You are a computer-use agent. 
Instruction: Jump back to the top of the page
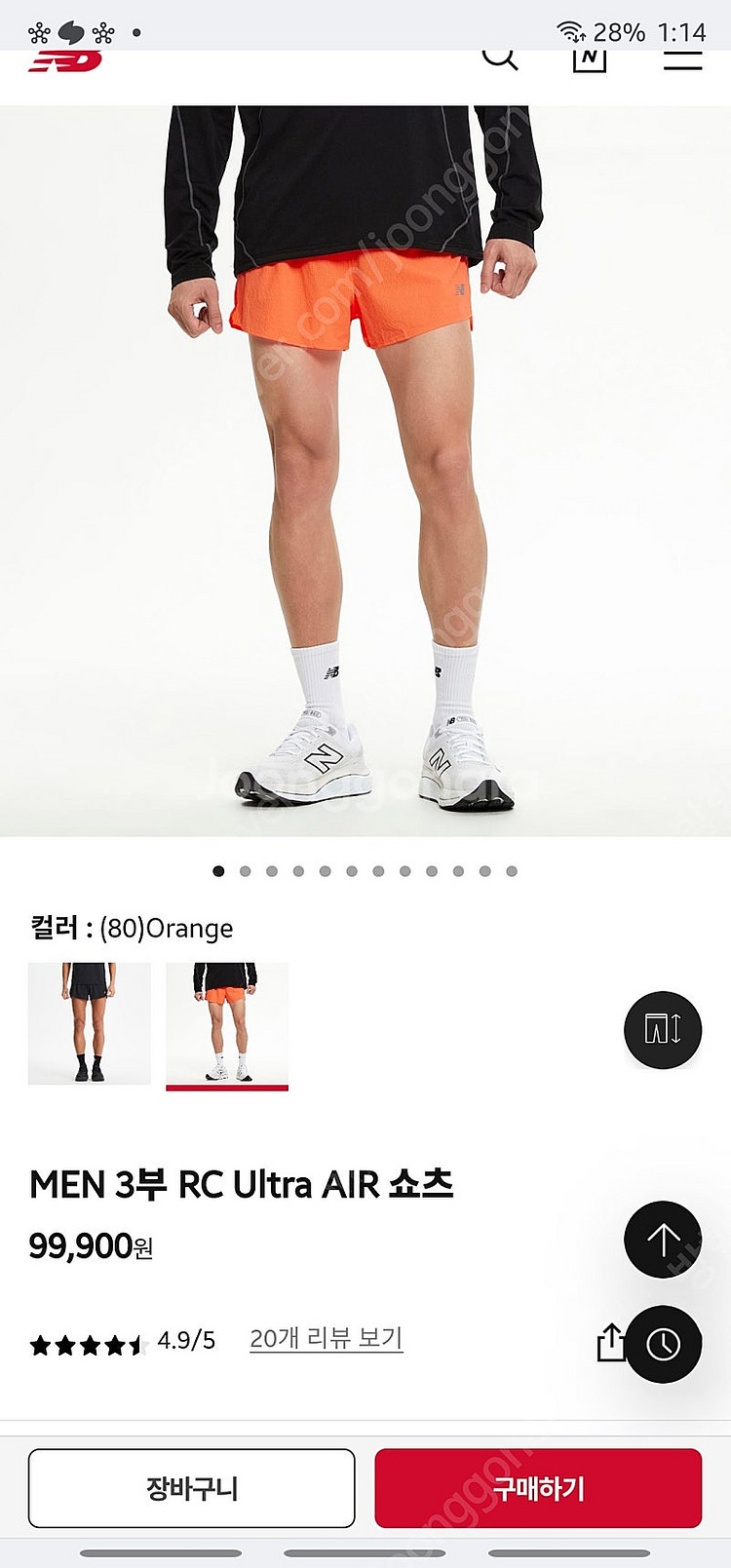pyautogui.click(x=663, y=1240)
